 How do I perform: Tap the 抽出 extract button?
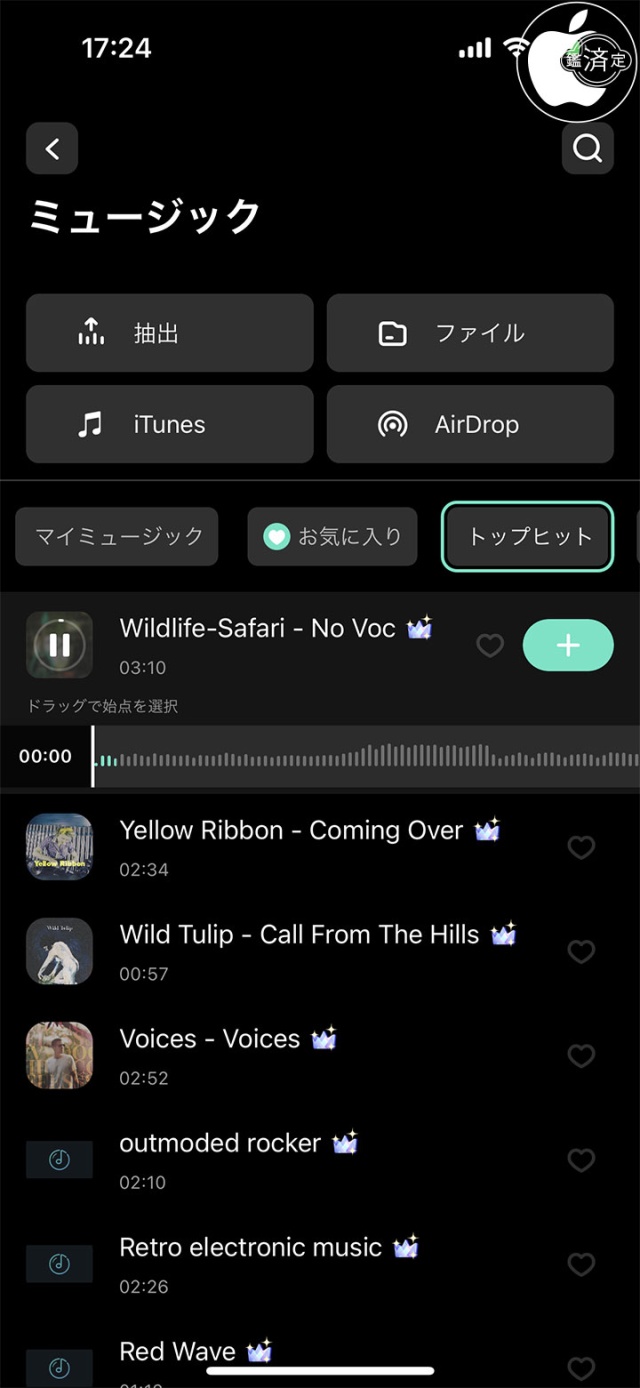click(169, 333)
